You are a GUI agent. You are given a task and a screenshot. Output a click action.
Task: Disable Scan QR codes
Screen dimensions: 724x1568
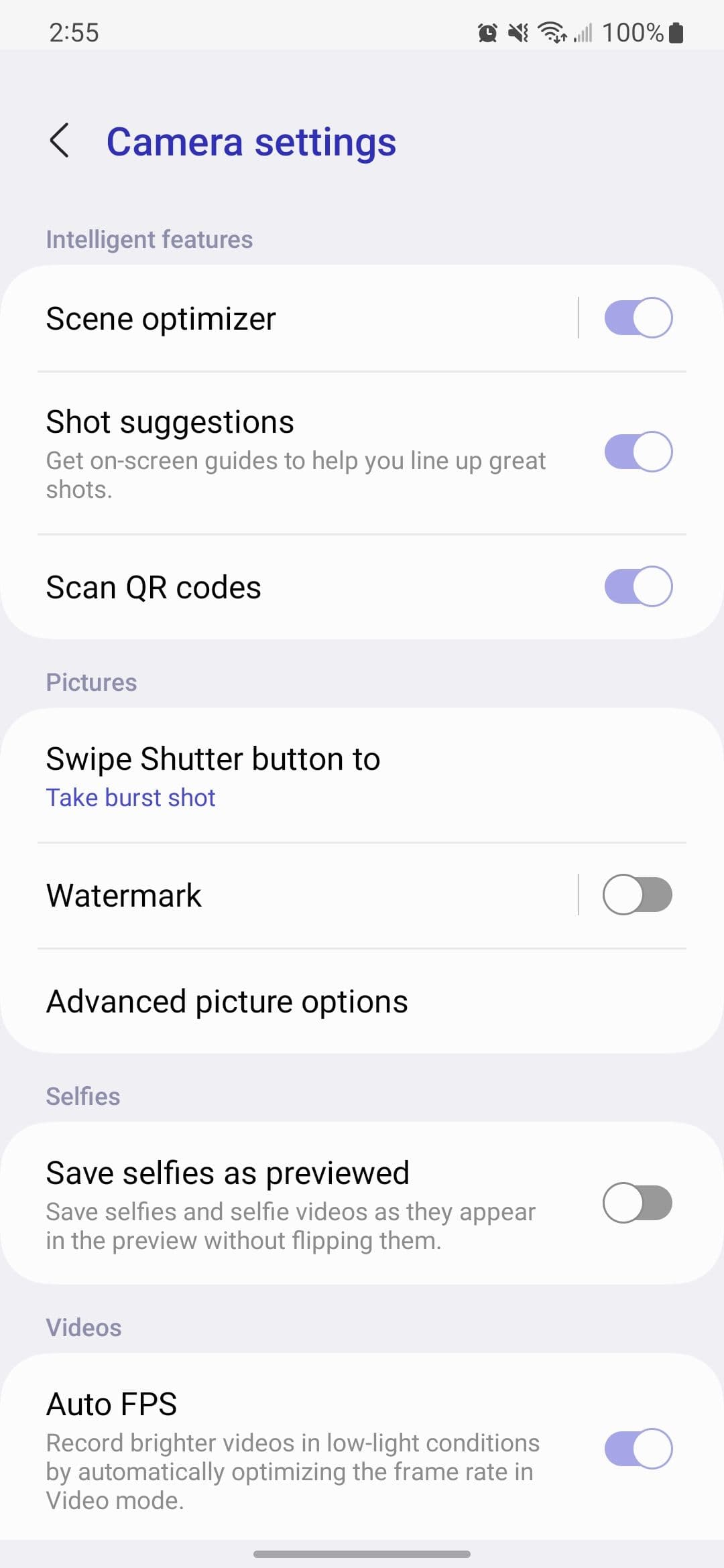(x=638, y=586)
